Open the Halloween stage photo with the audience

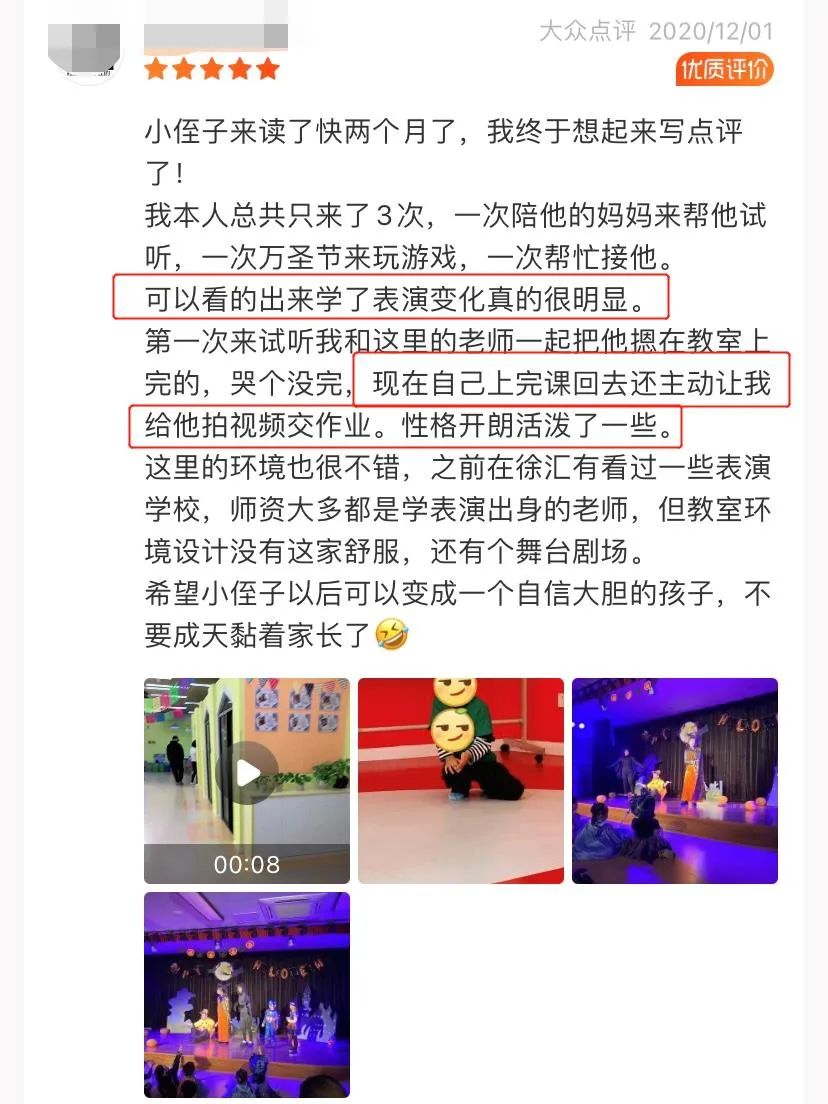[x=247, y=994]
